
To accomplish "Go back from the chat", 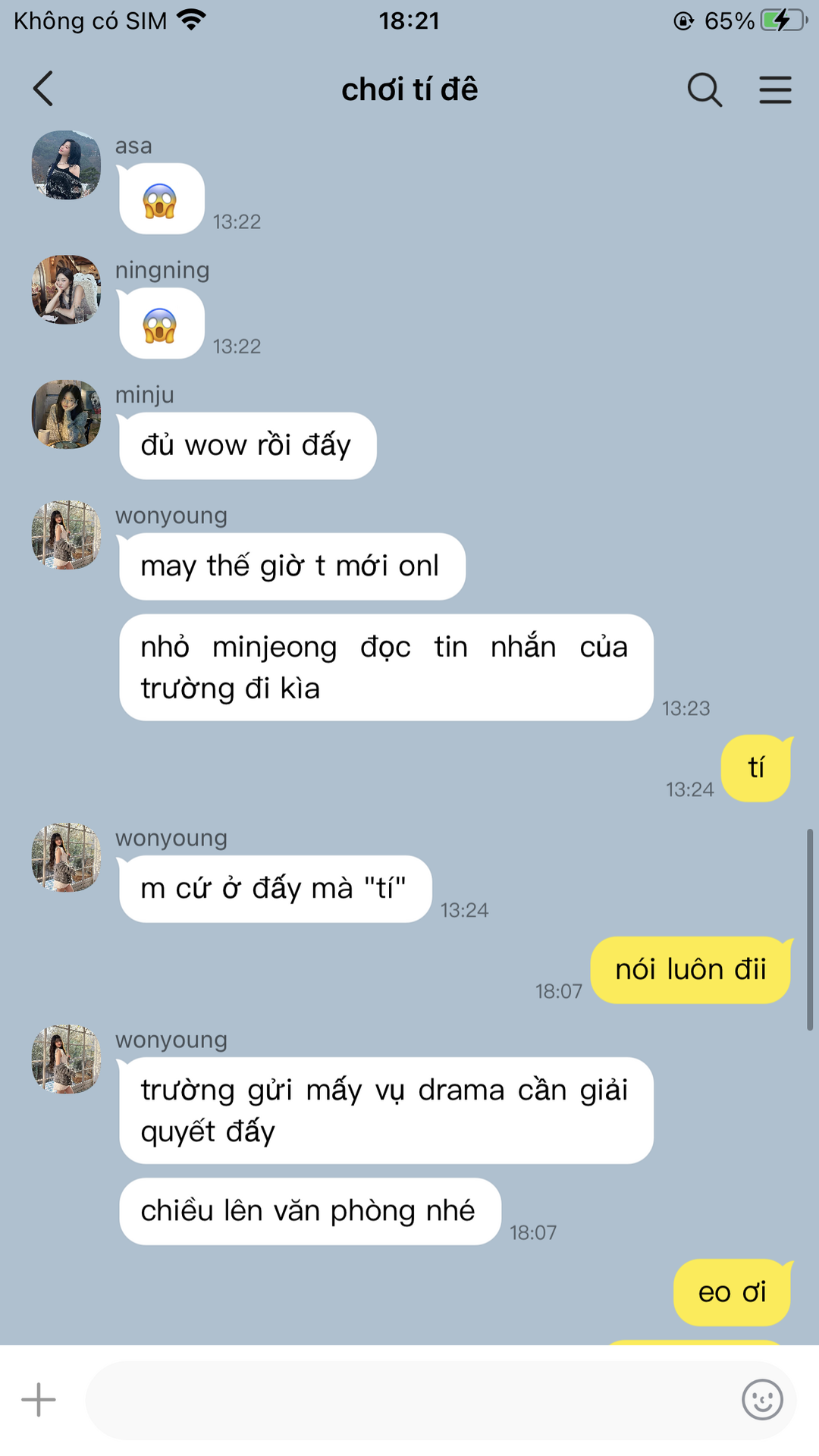I will click(x=43, y=89).
